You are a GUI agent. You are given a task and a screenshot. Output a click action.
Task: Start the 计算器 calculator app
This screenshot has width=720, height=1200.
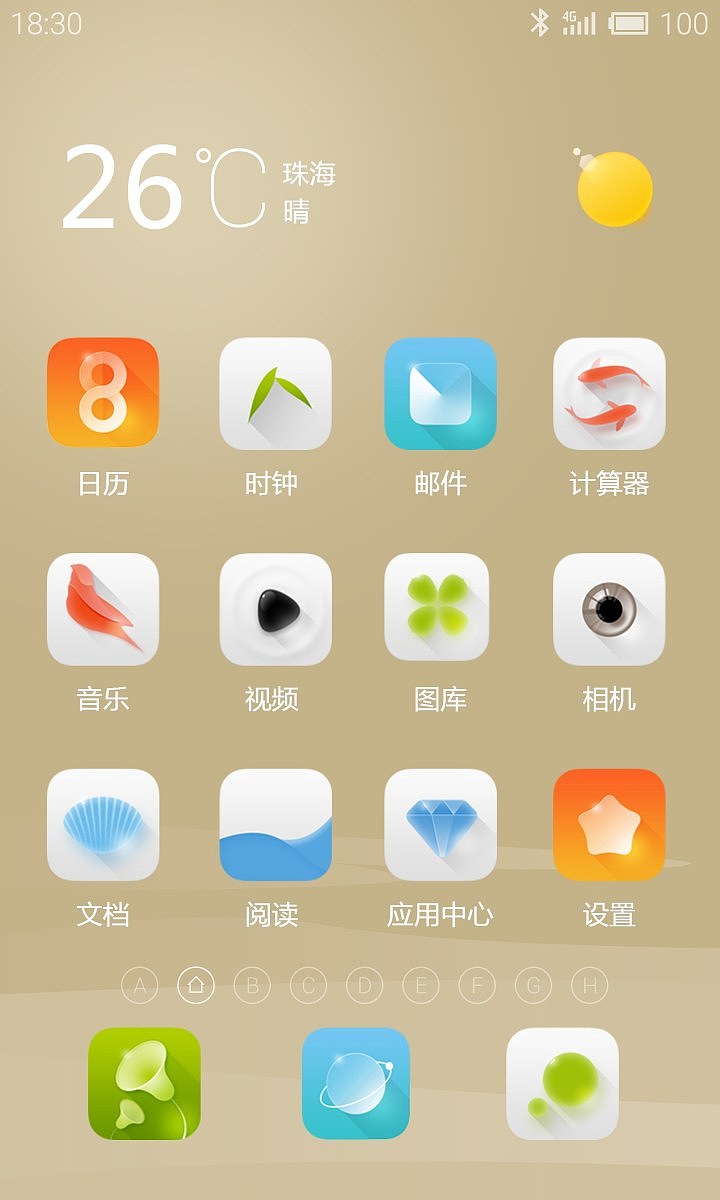click(x=609, y=395)
